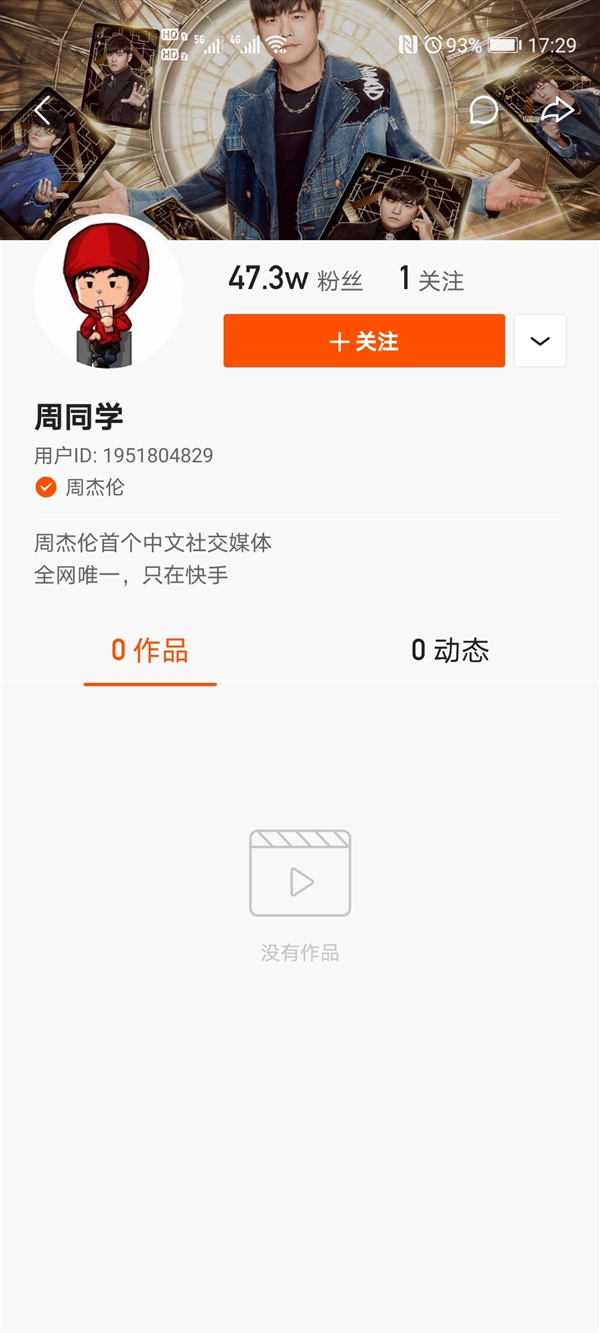This screenshot has height=1333, width=600.
Task: Expand the dropdown arrow beside 关注 button
Action: (540, 341)
